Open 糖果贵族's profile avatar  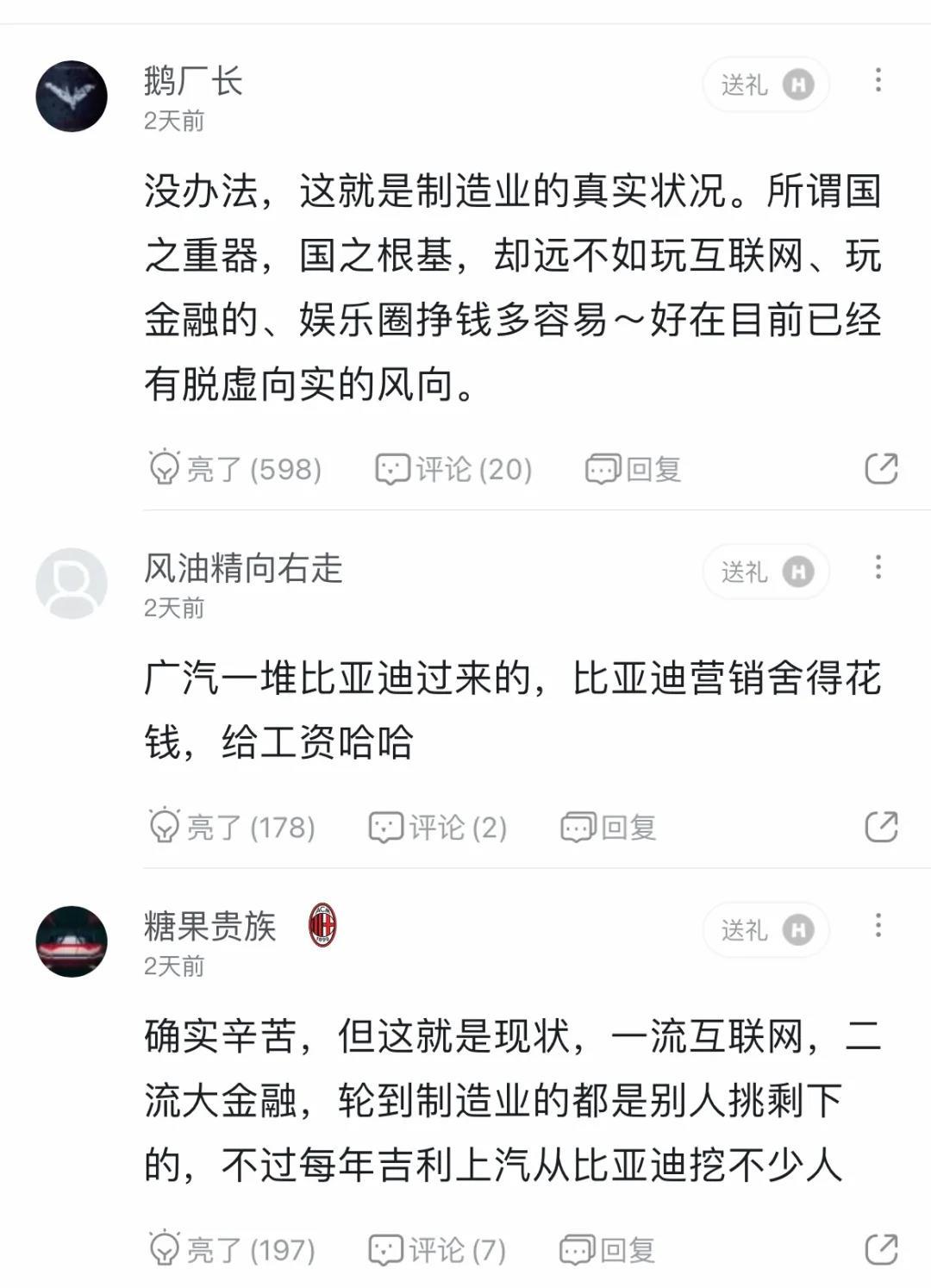[72, 941]
